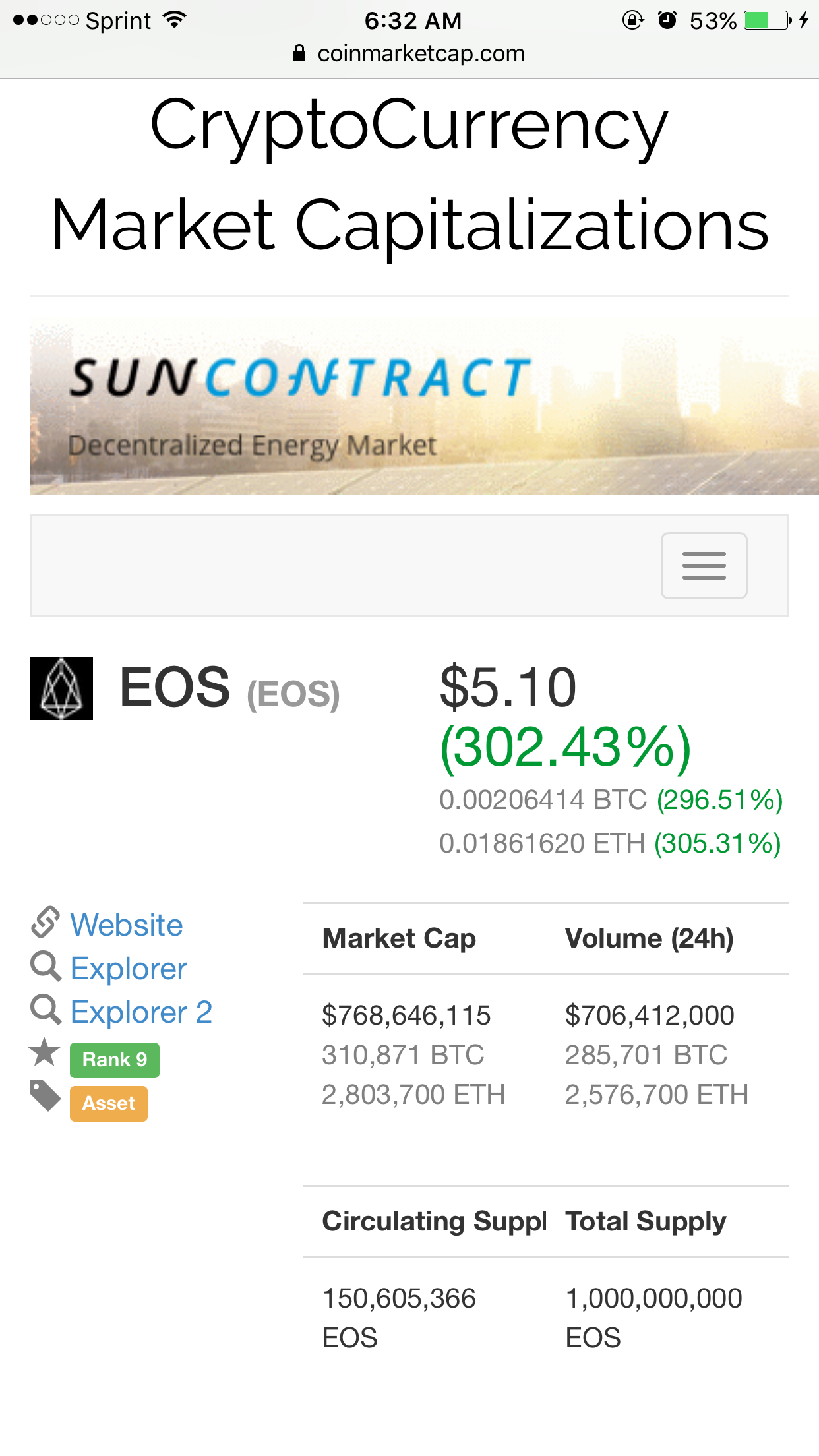Screen dimensions: 819x1456
Task: Open the first Explorer link
Action: click(x=129, y=968)
